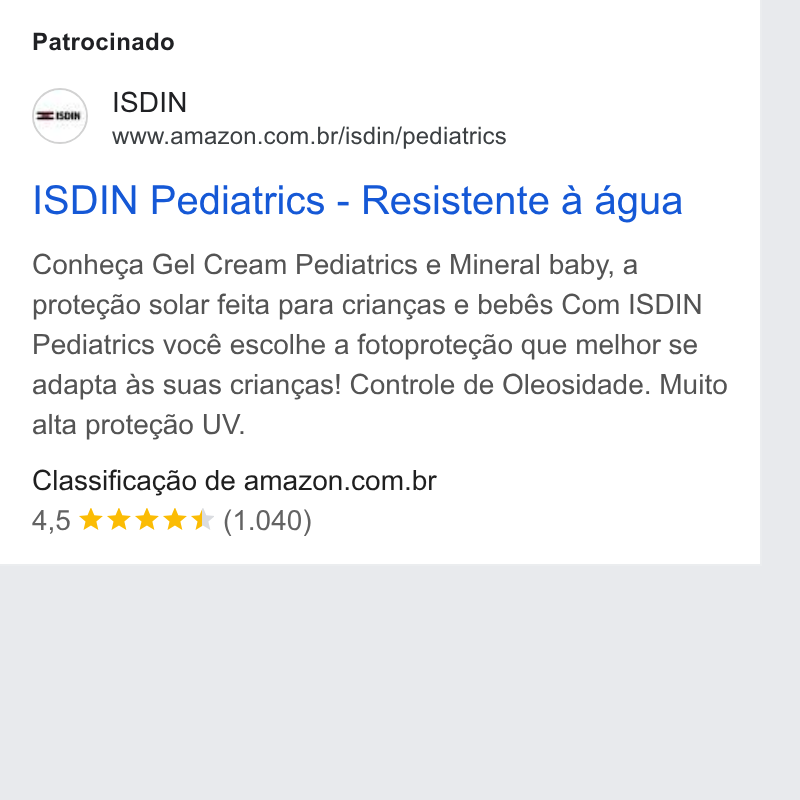Open the ISDIN Pediatrics ad title link

[357, 201]
